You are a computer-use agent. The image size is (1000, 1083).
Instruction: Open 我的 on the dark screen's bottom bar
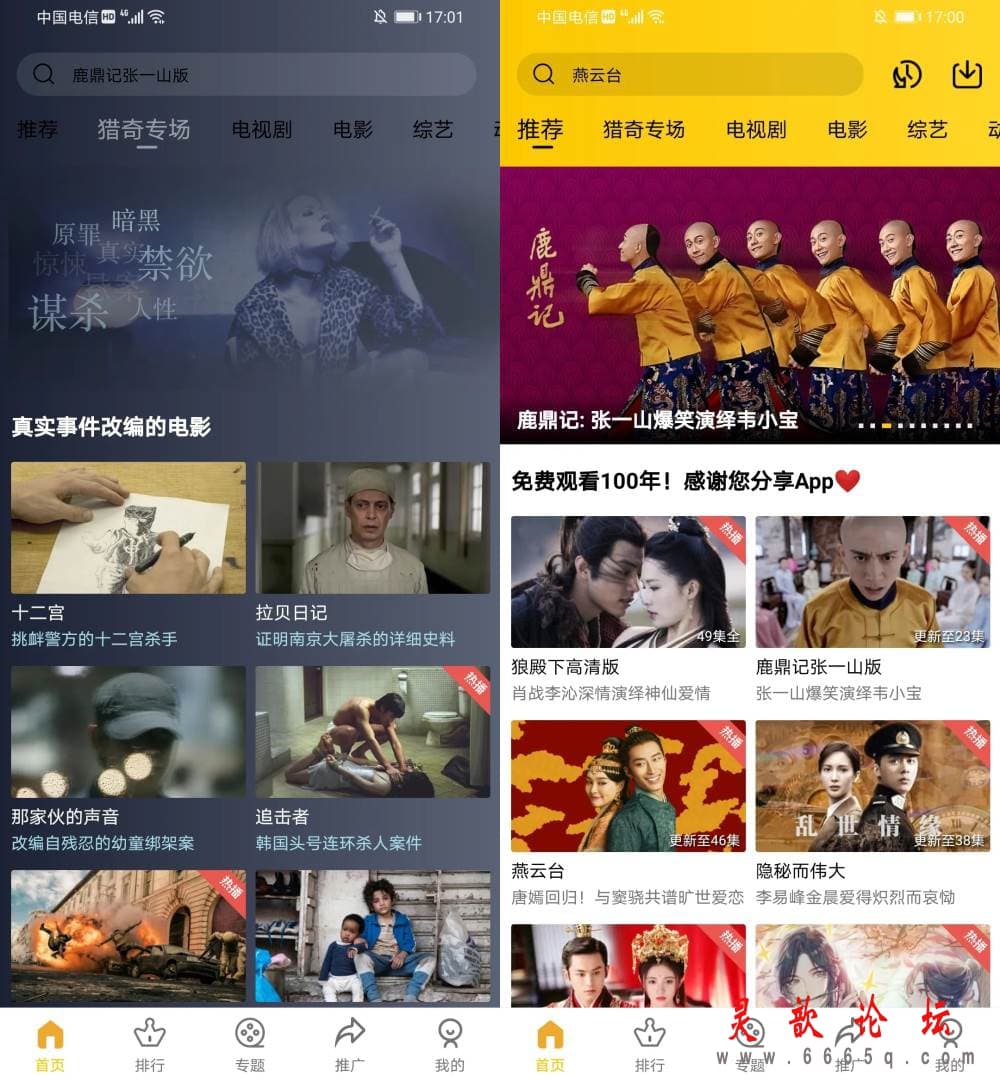click(x=450, y=1045)
